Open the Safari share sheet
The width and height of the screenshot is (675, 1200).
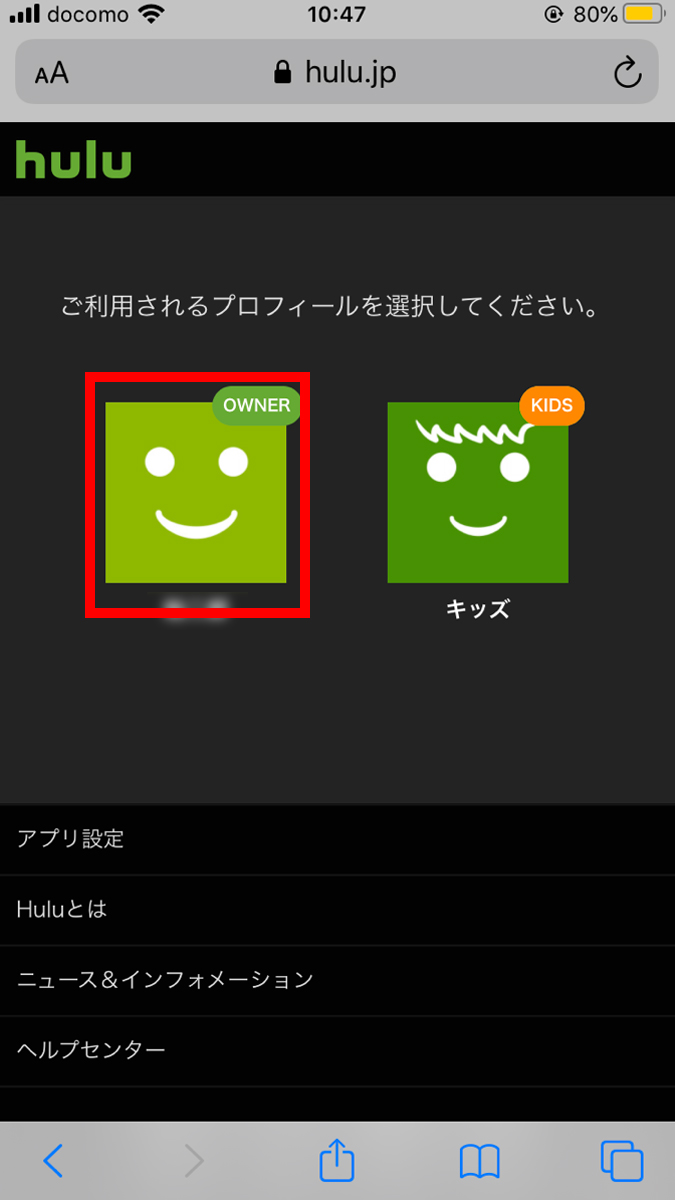(x=337, y=1159)
